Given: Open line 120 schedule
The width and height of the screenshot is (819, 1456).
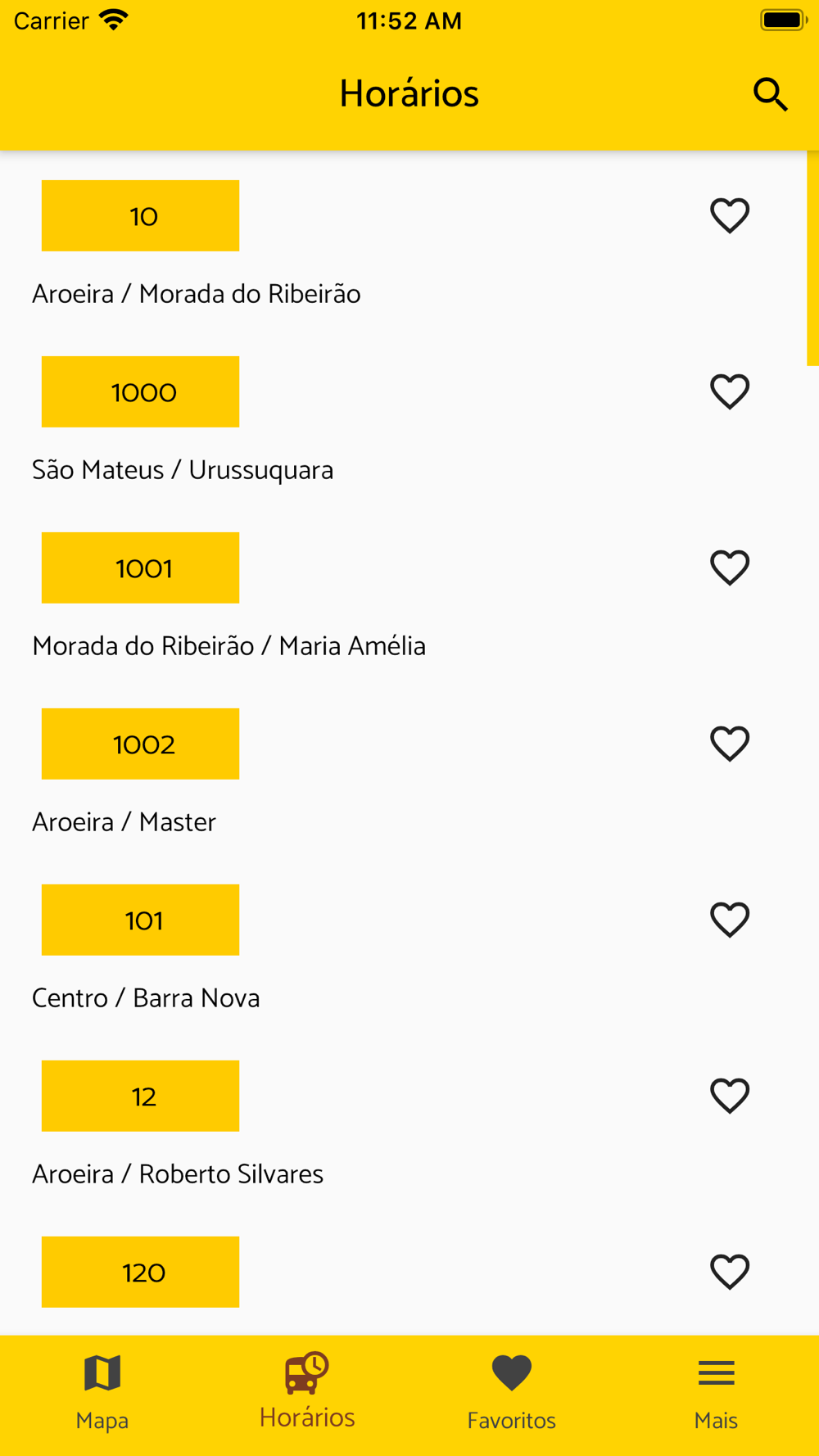Looking at the screenshot, I should (140, 1272).
